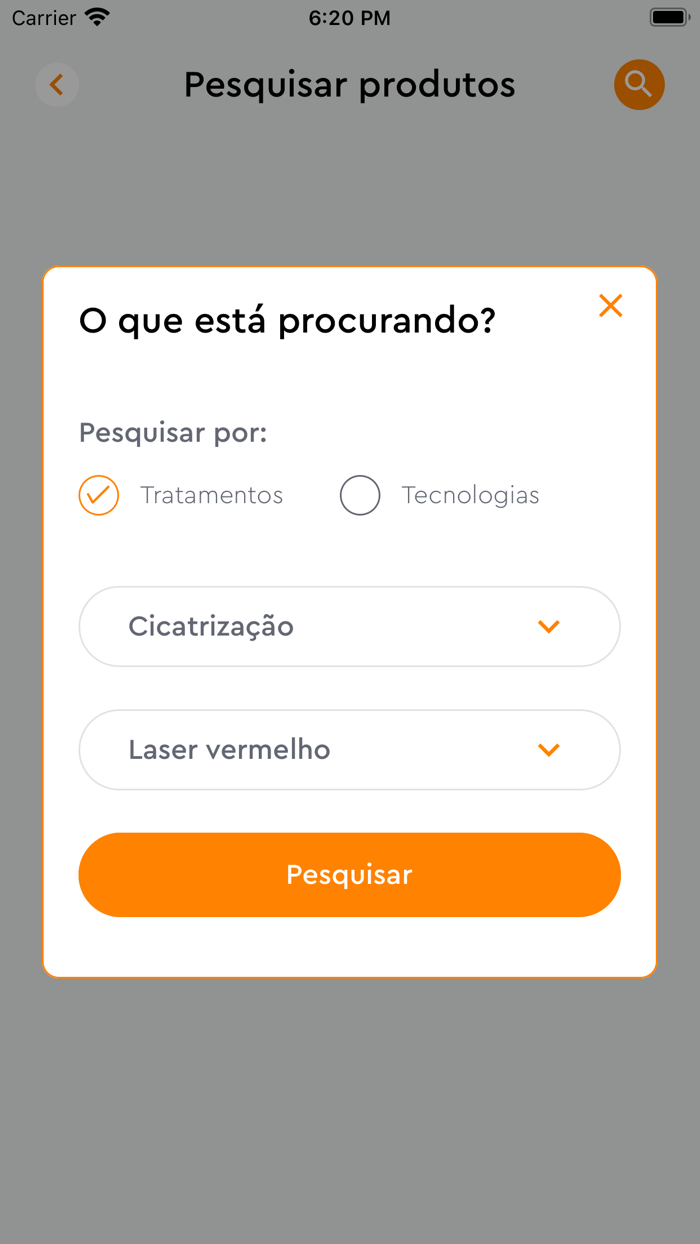
Task: Open the search magnifier icon
Action: pos(639,85)
